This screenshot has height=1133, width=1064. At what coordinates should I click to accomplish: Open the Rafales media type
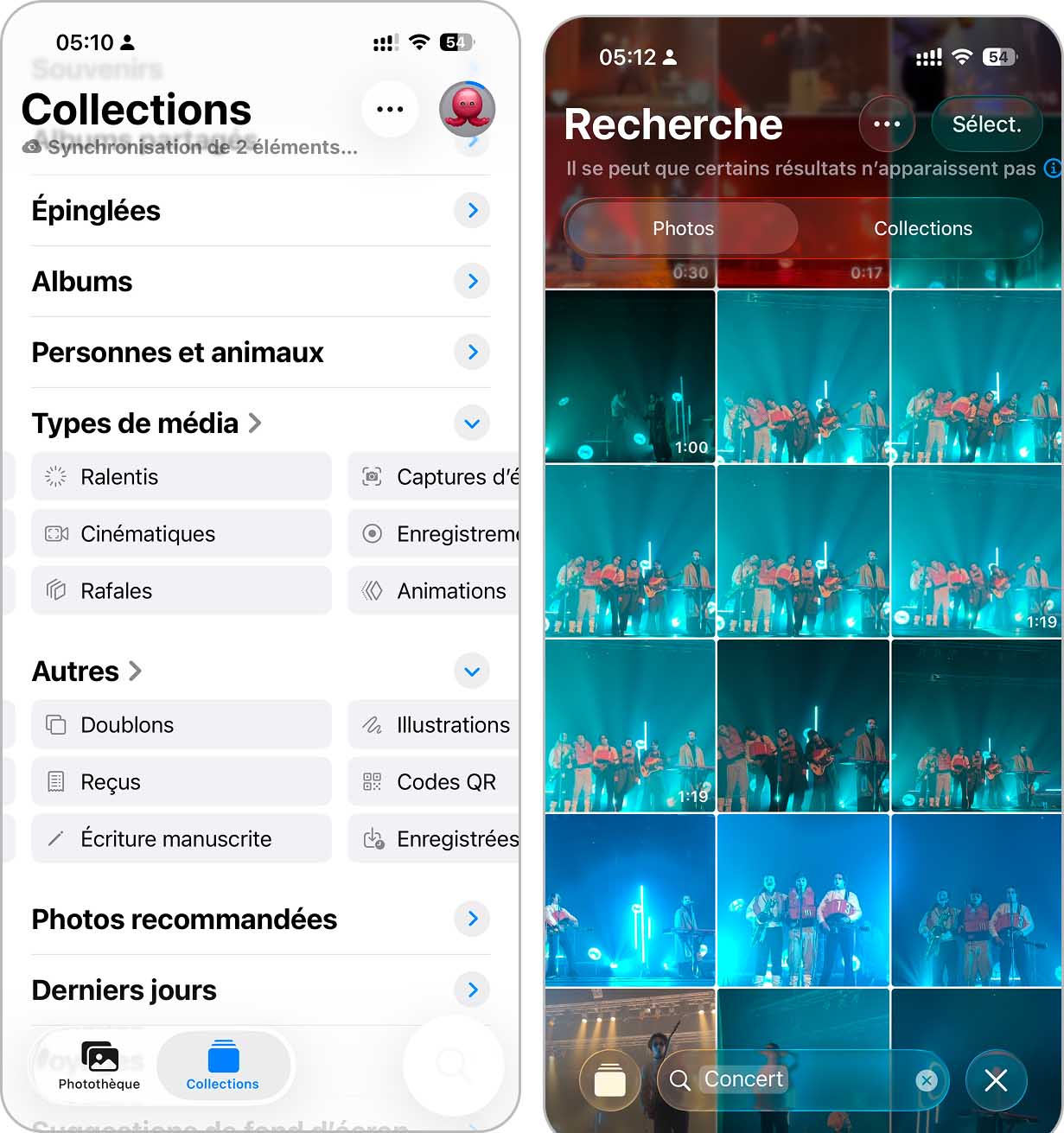coord(182,591)
